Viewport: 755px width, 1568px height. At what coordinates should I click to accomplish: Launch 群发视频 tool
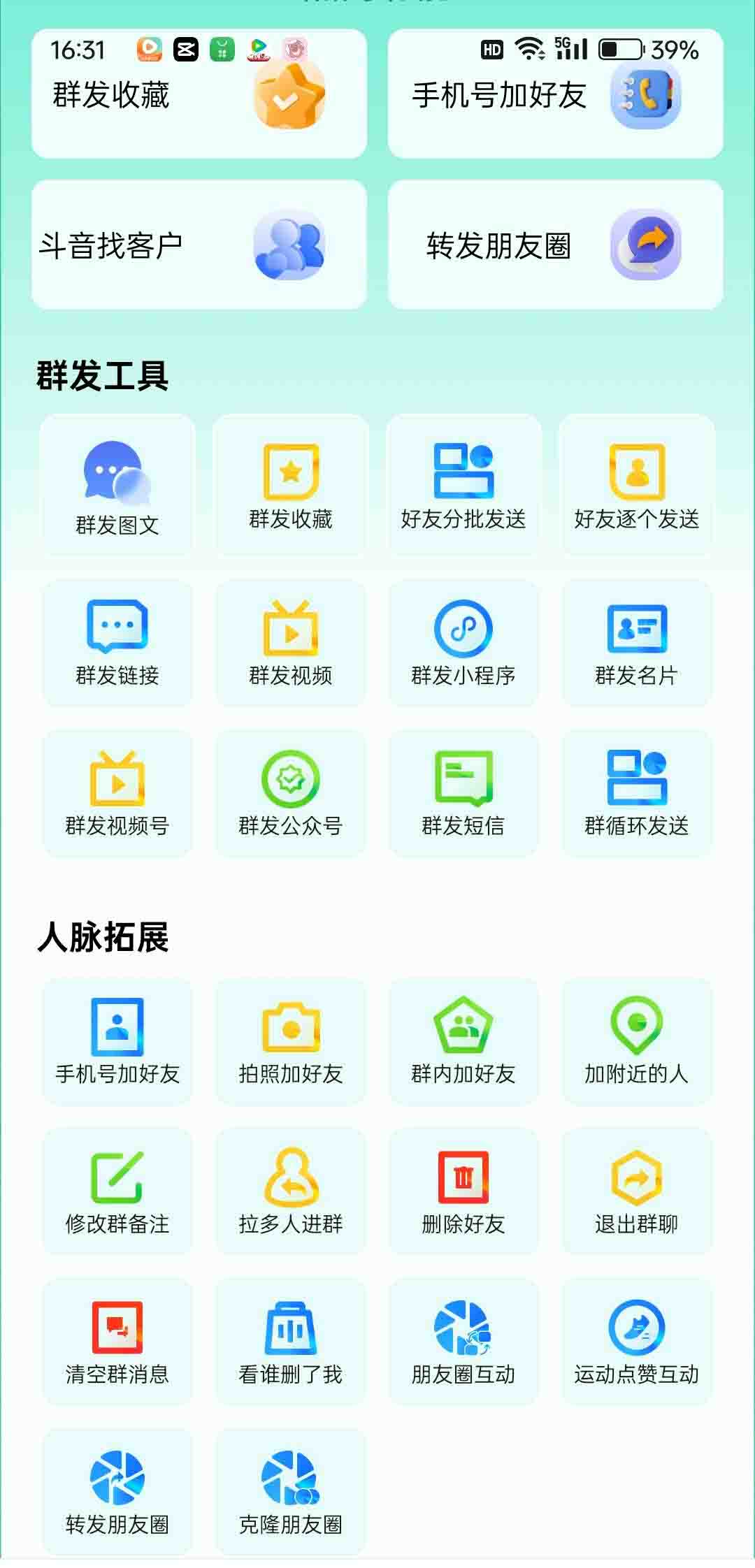point(291,644)
